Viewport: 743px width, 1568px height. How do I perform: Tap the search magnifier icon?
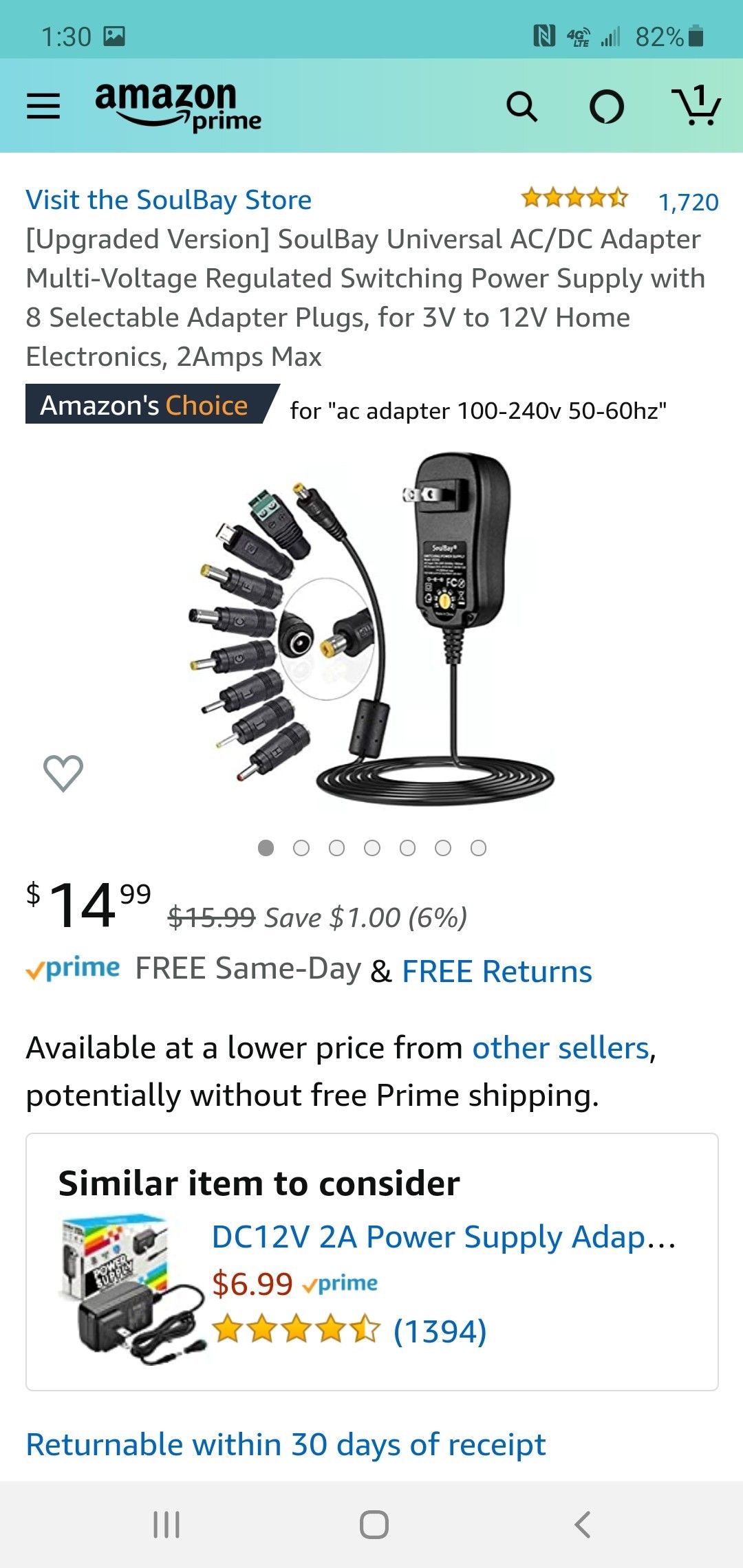[521, 107]
